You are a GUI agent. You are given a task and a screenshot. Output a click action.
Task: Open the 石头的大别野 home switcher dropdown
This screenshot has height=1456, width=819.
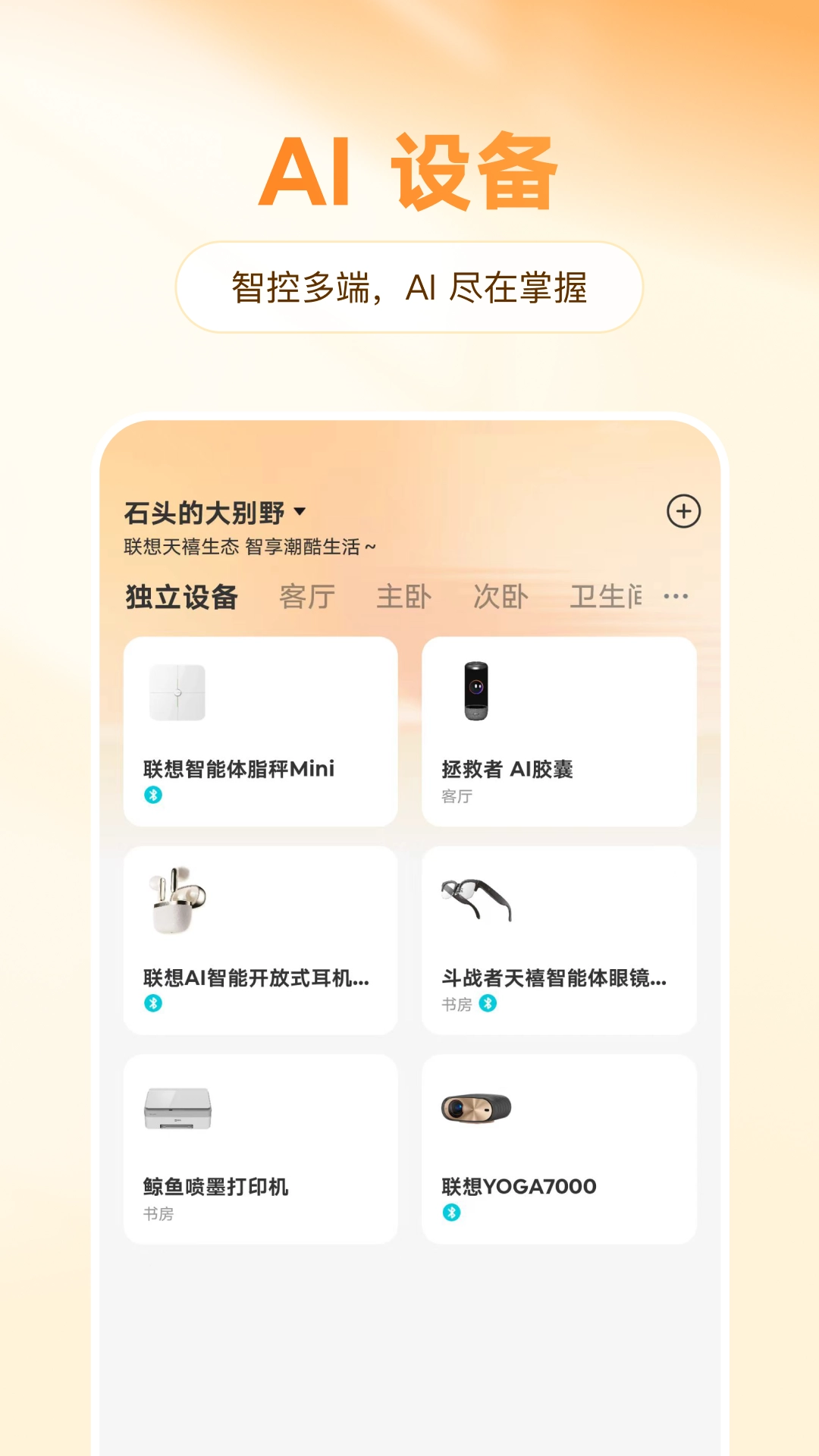tap(215, 513)
